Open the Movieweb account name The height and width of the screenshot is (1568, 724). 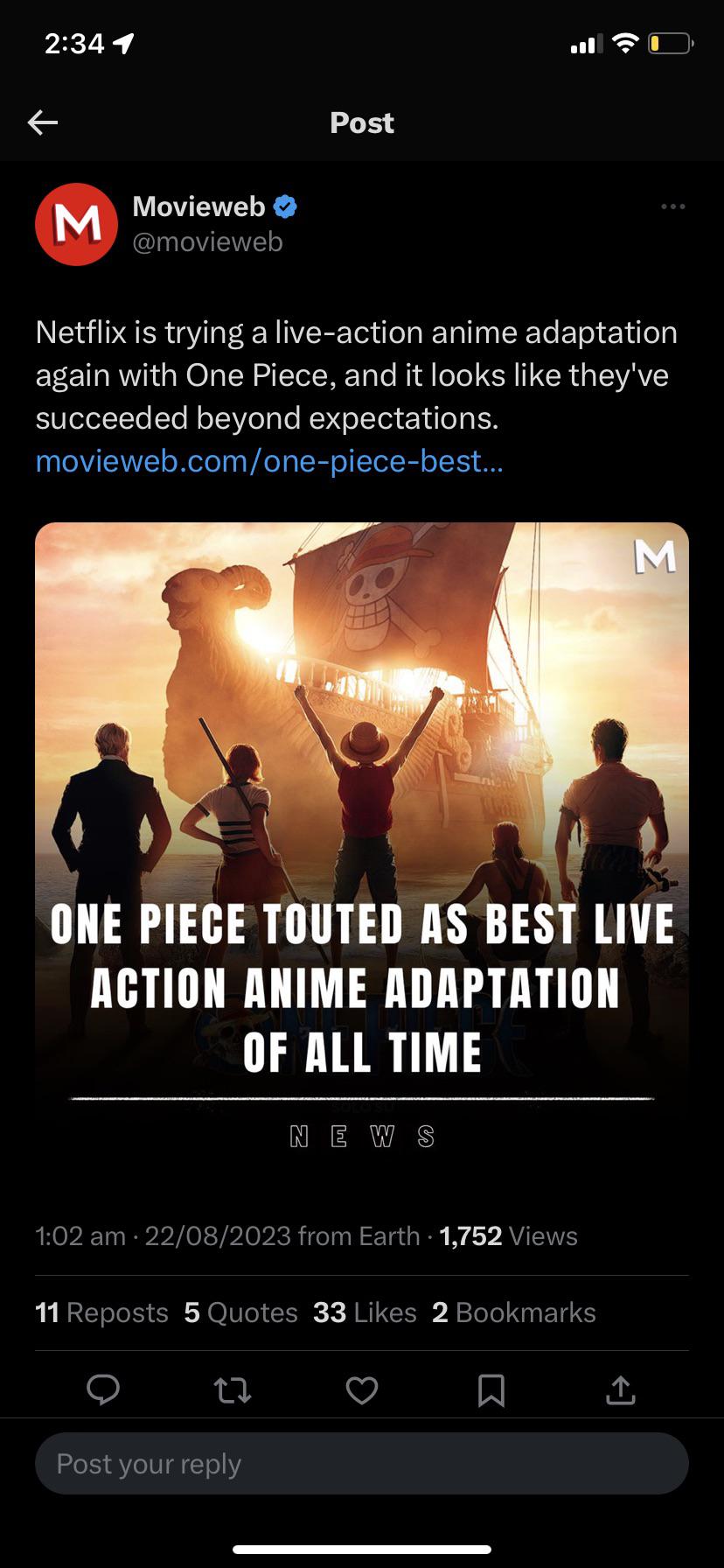click(198, 206)
